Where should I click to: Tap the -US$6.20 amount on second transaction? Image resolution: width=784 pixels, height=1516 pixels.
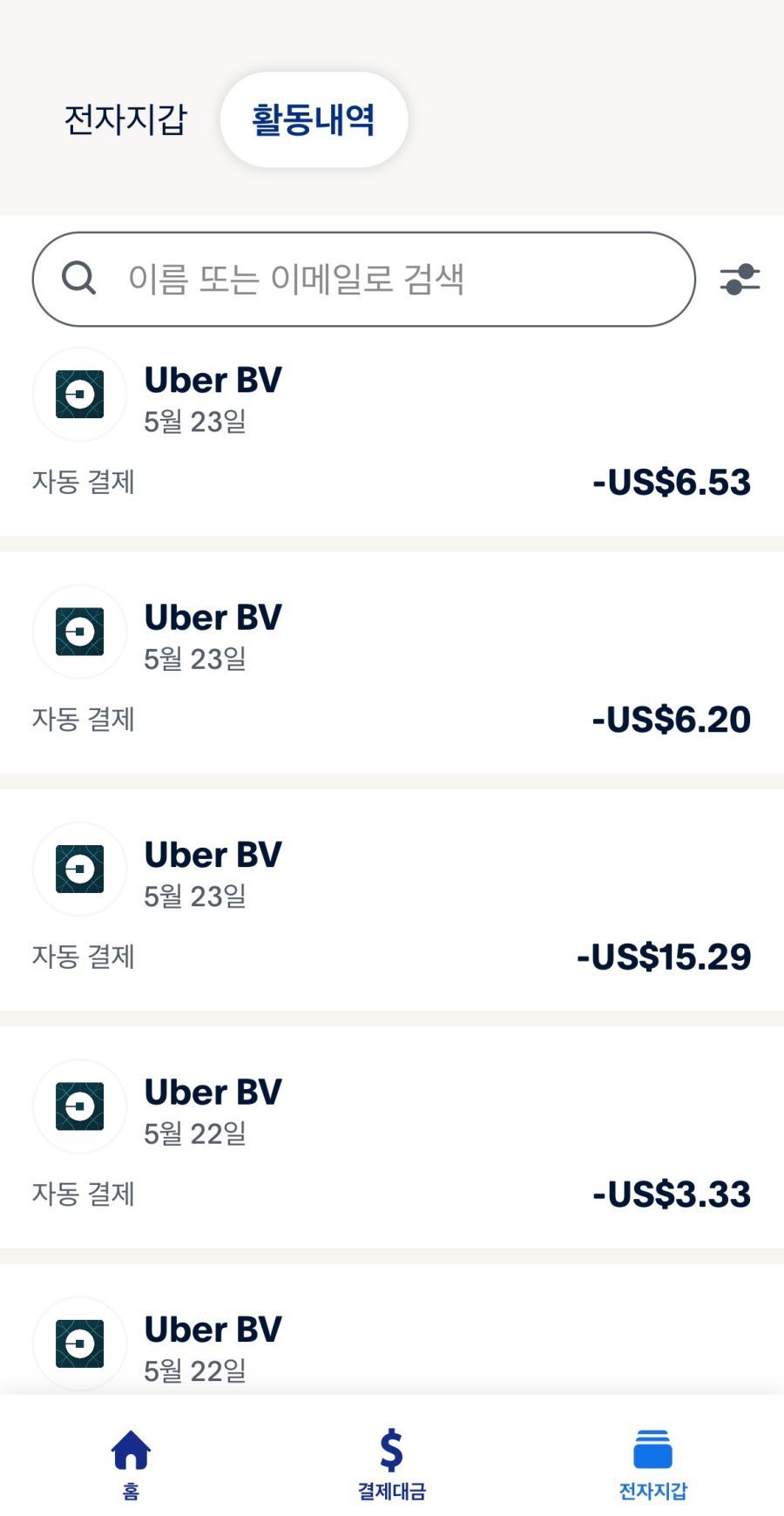click(671, 719)
